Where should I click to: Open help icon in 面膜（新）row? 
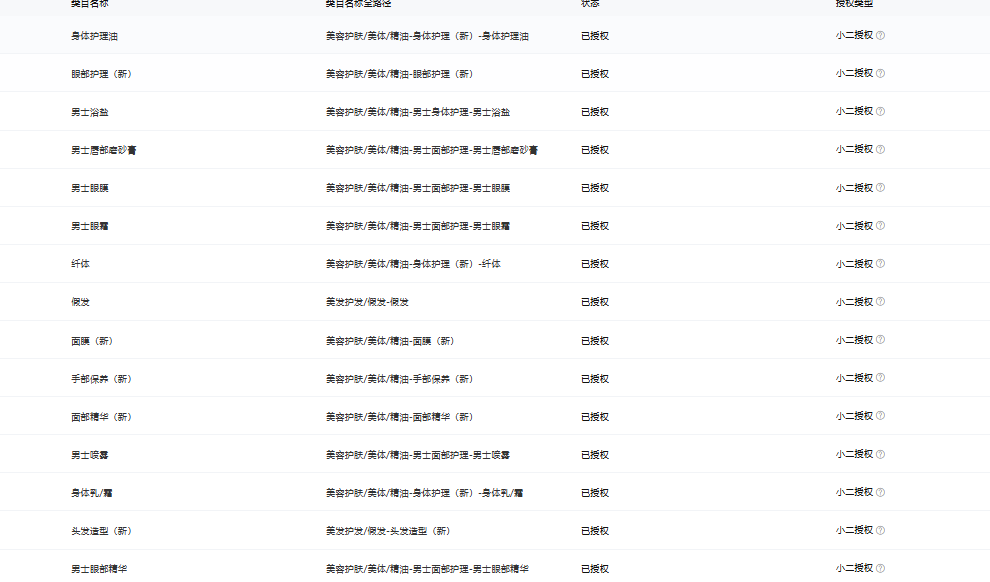[x=880, y=340]
